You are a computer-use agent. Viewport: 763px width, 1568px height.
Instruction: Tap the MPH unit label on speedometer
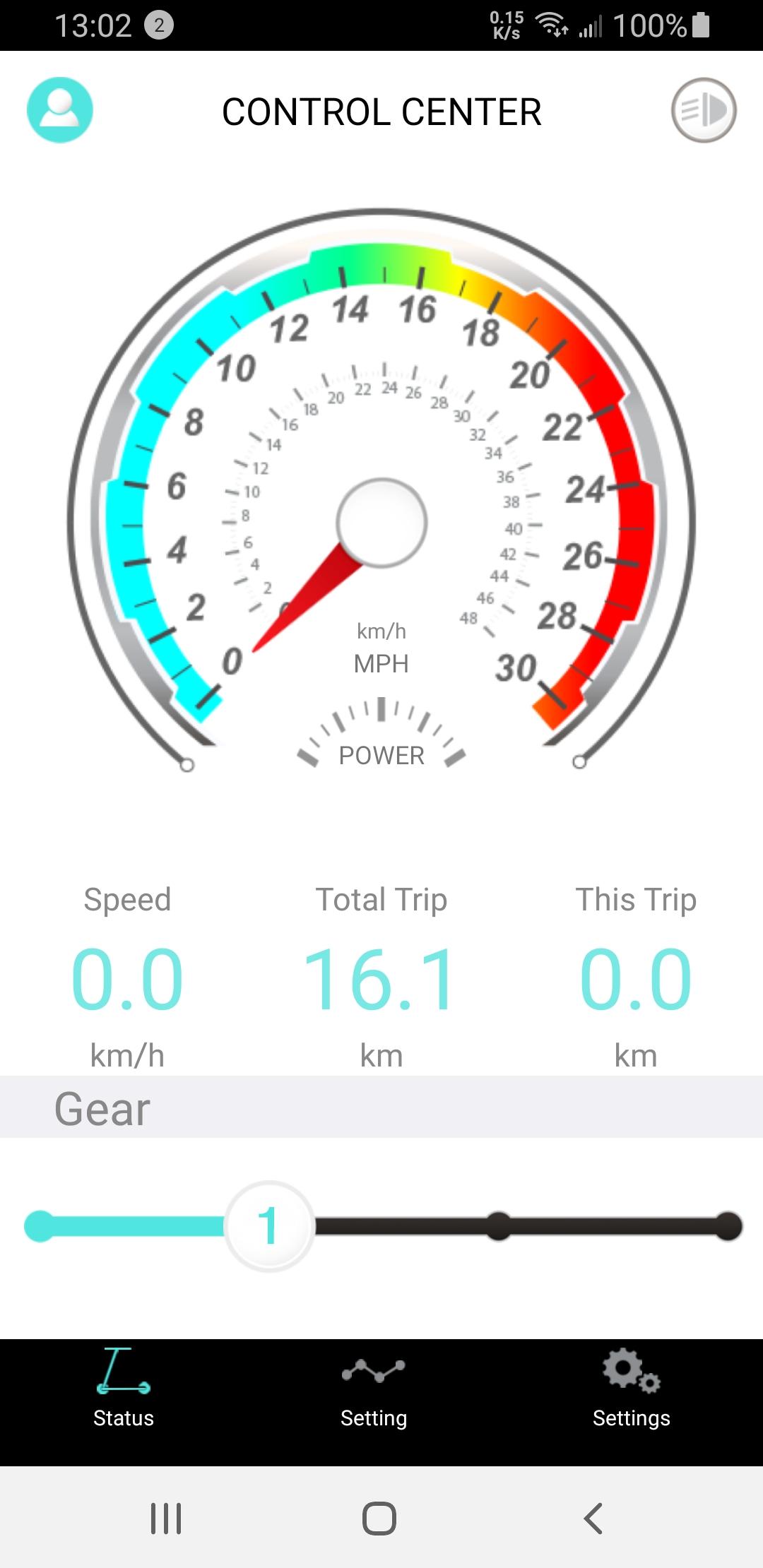(x=381, y=664)
